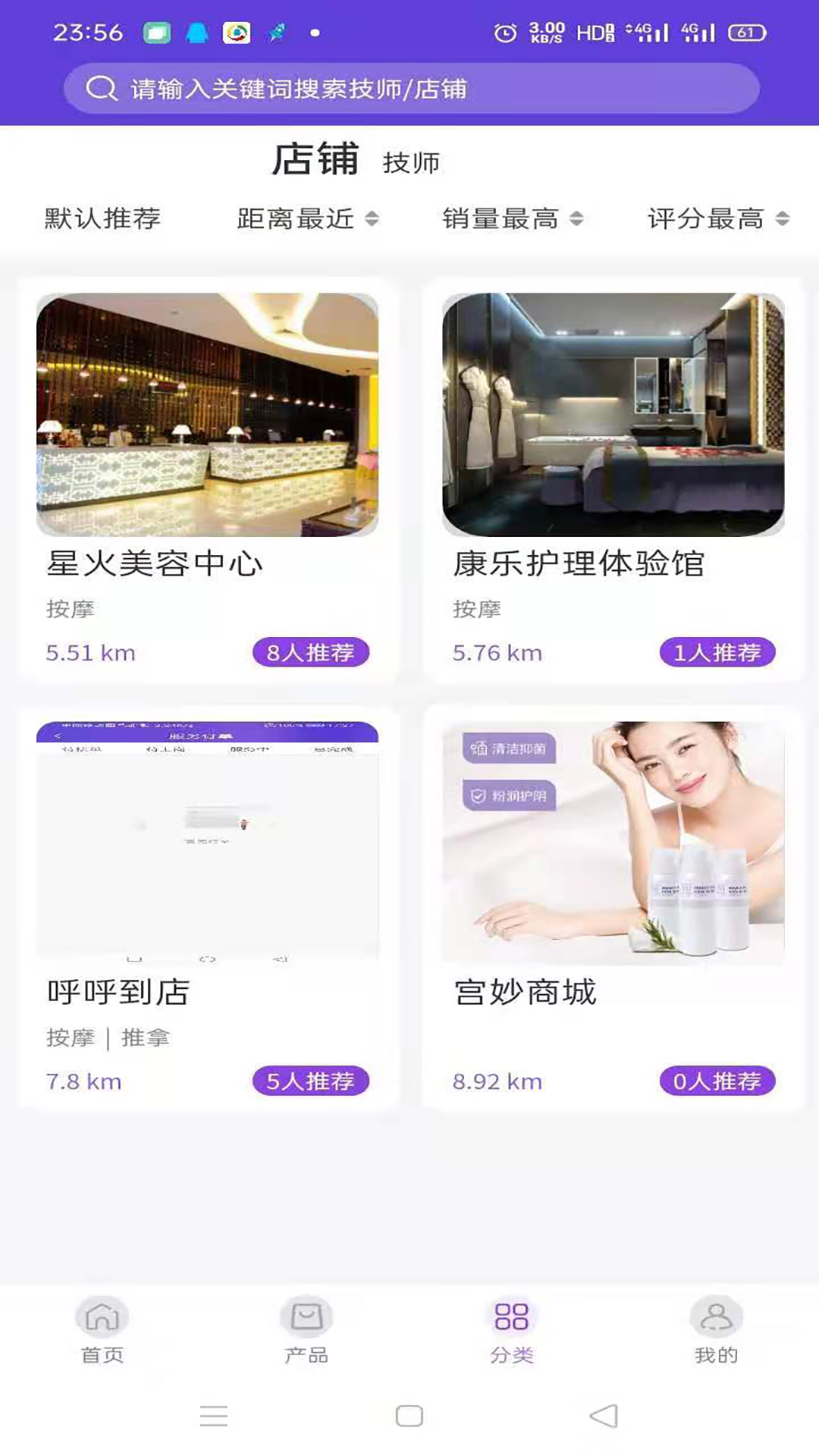Select the 默认推荐 sort option

click(102, 219)
